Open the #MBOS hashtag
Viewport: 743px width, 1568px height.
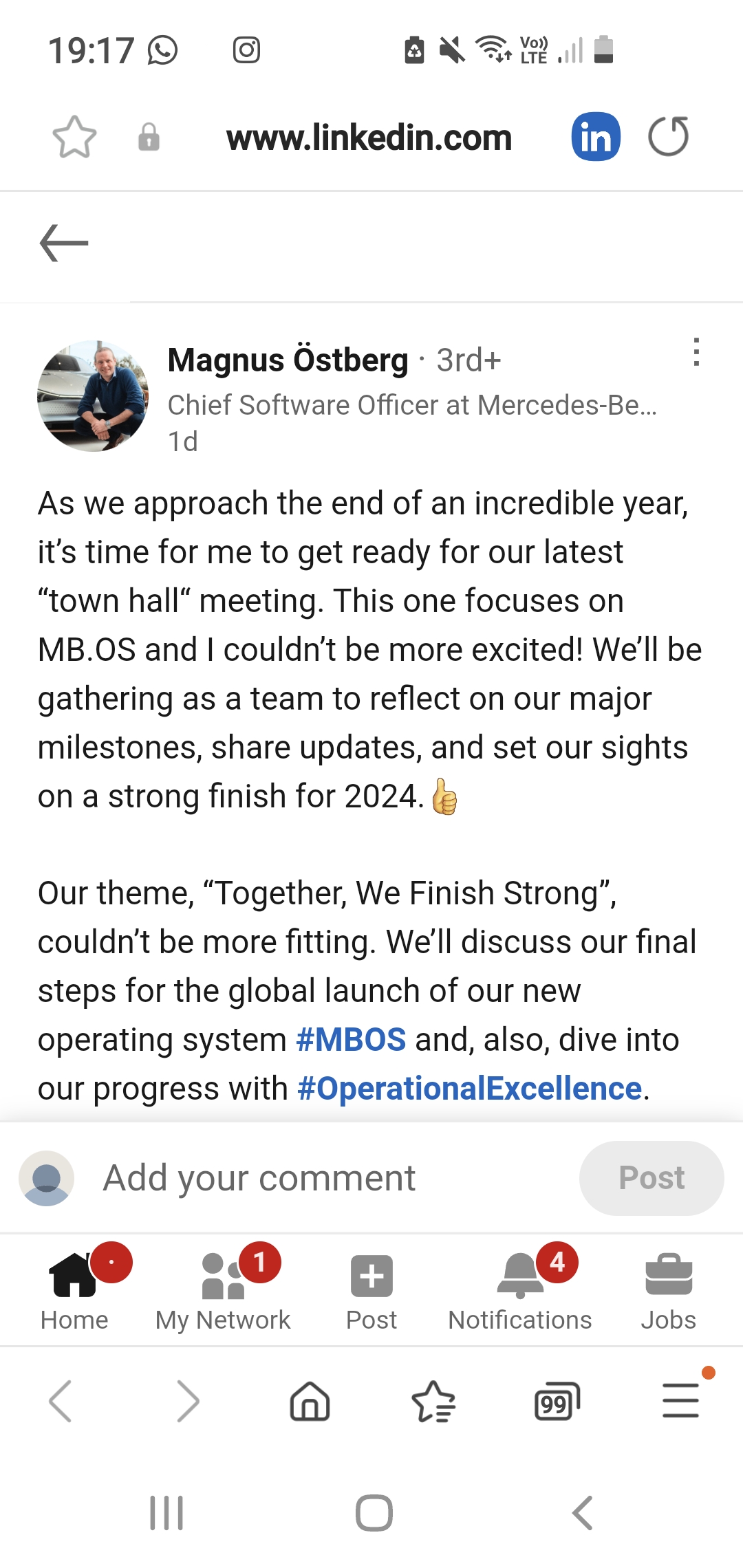[351, 1039]
